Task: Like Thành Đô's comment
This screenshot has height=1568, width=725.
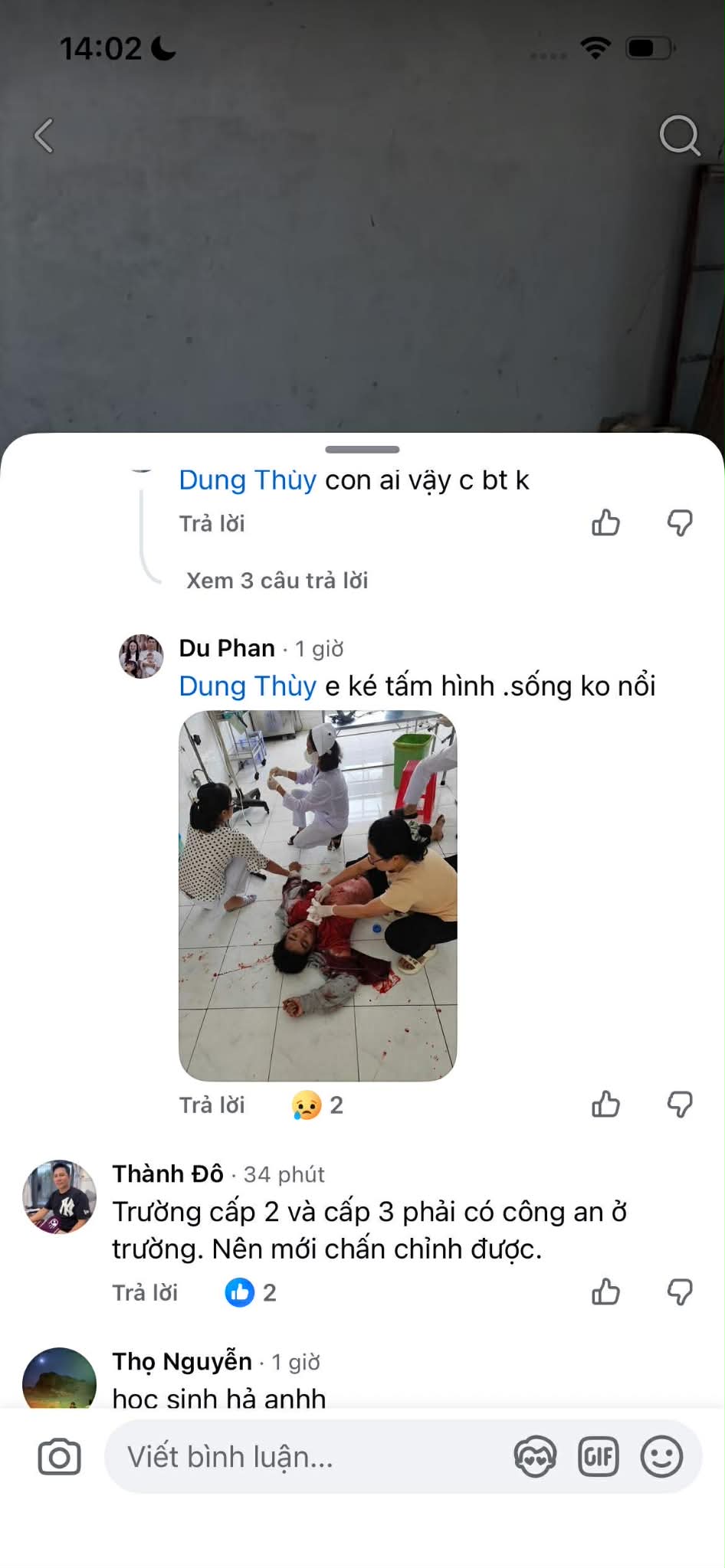Action: [x=605, y=1292]
